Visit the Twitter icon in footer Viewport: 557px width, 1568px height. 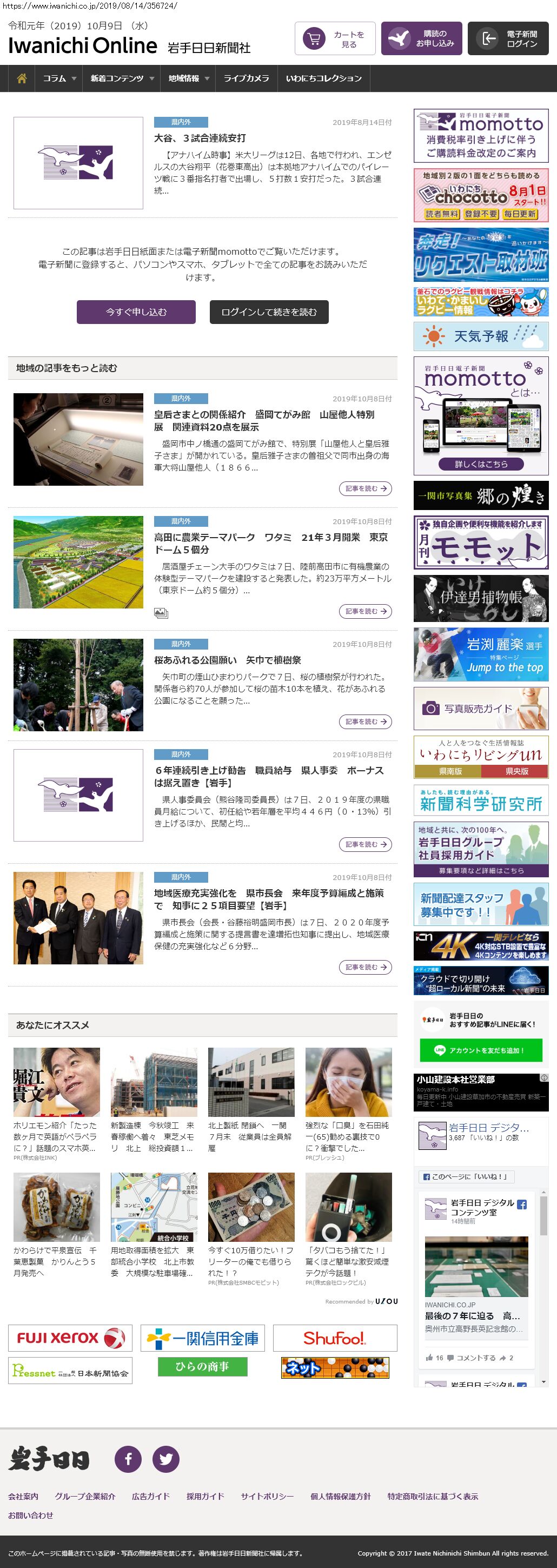[165, 1458]
